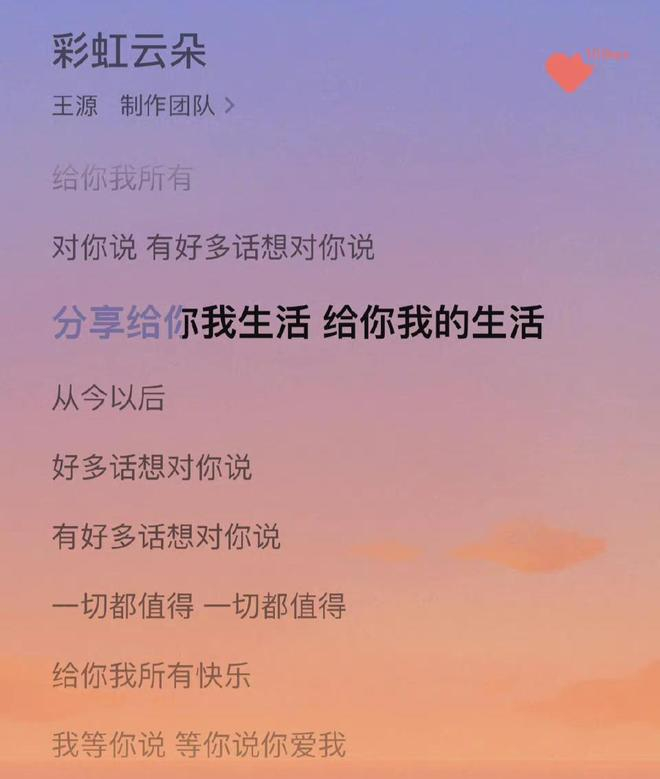Open the 制作团队 production team details
This screenshot has height=779, width=660.
[176, 106]
